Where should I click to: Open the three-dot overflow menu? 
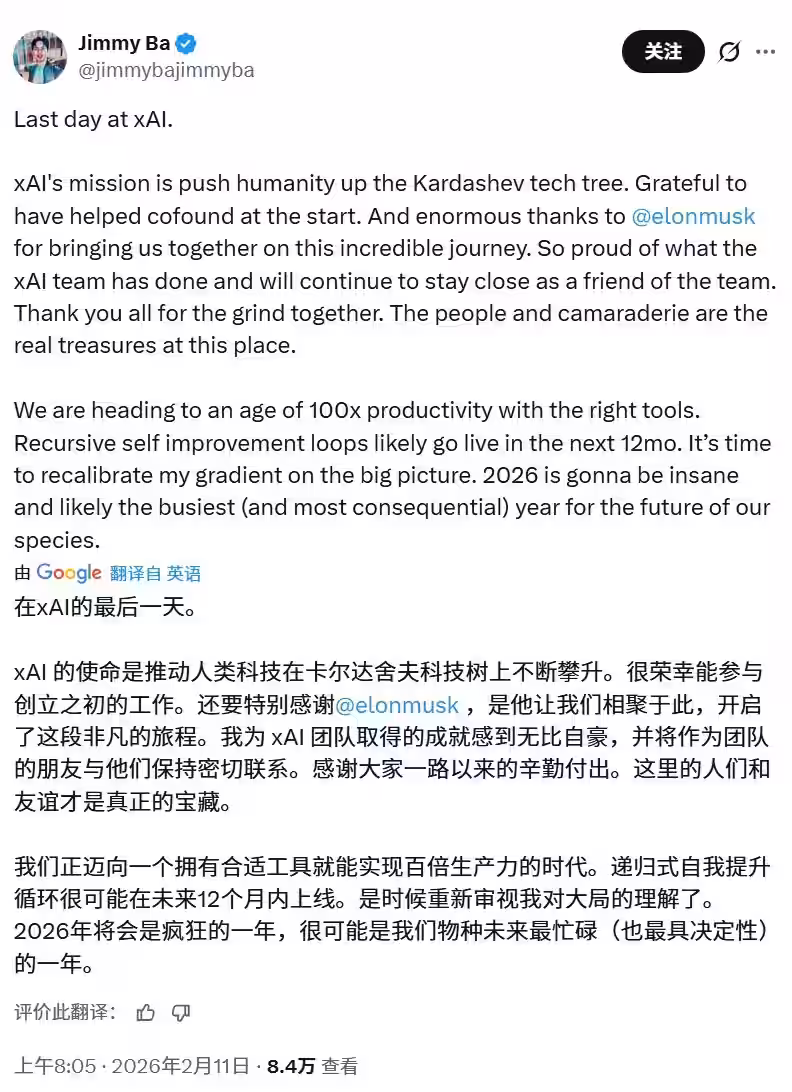pos(765,52)
